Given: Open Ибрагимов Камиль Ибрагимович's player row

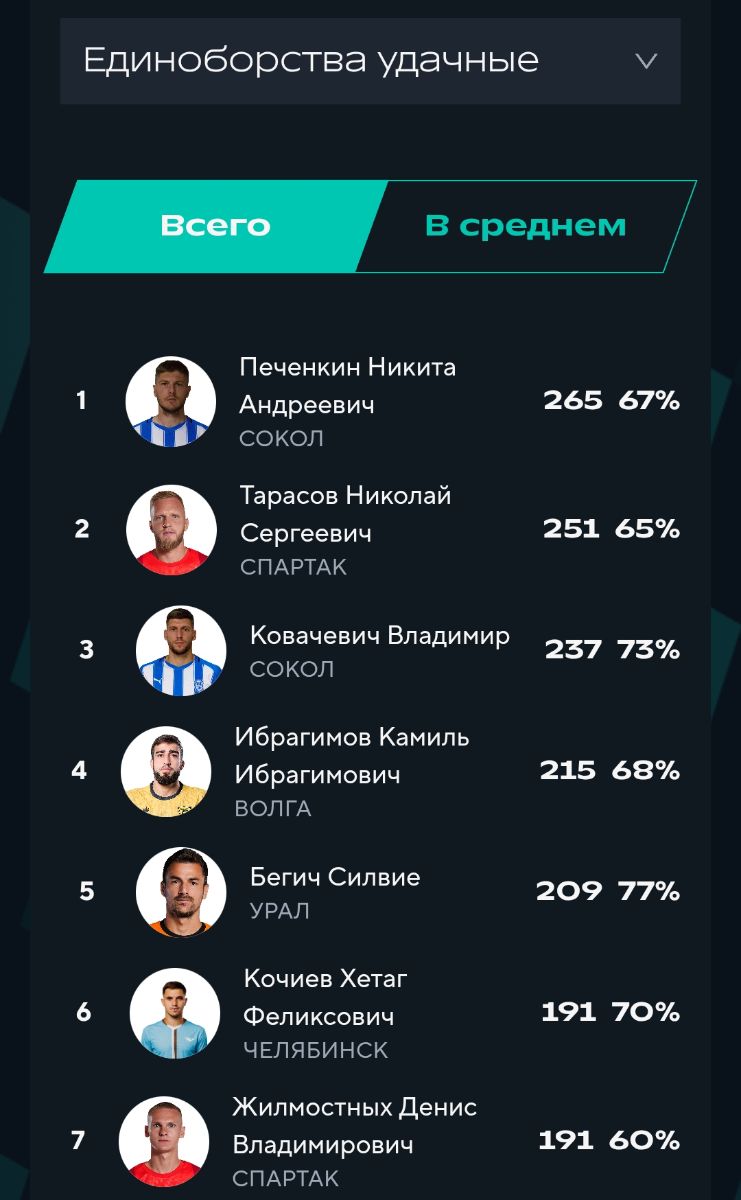Looking at the screenshot, I should point(351,756).
